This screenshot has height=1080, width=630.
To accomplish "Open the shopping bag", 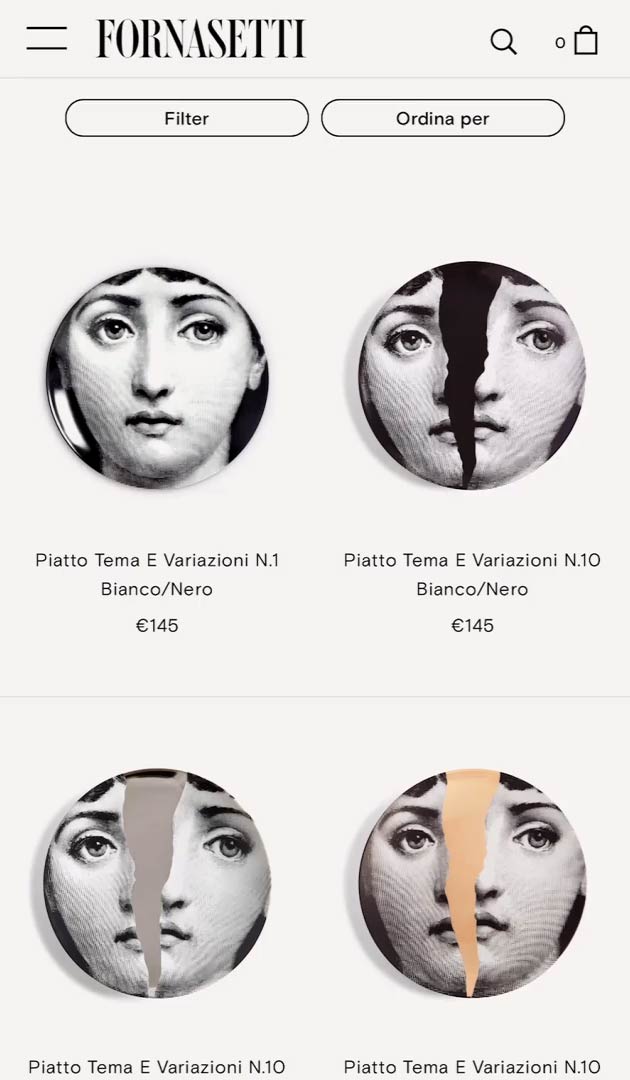I will point(586,41).
